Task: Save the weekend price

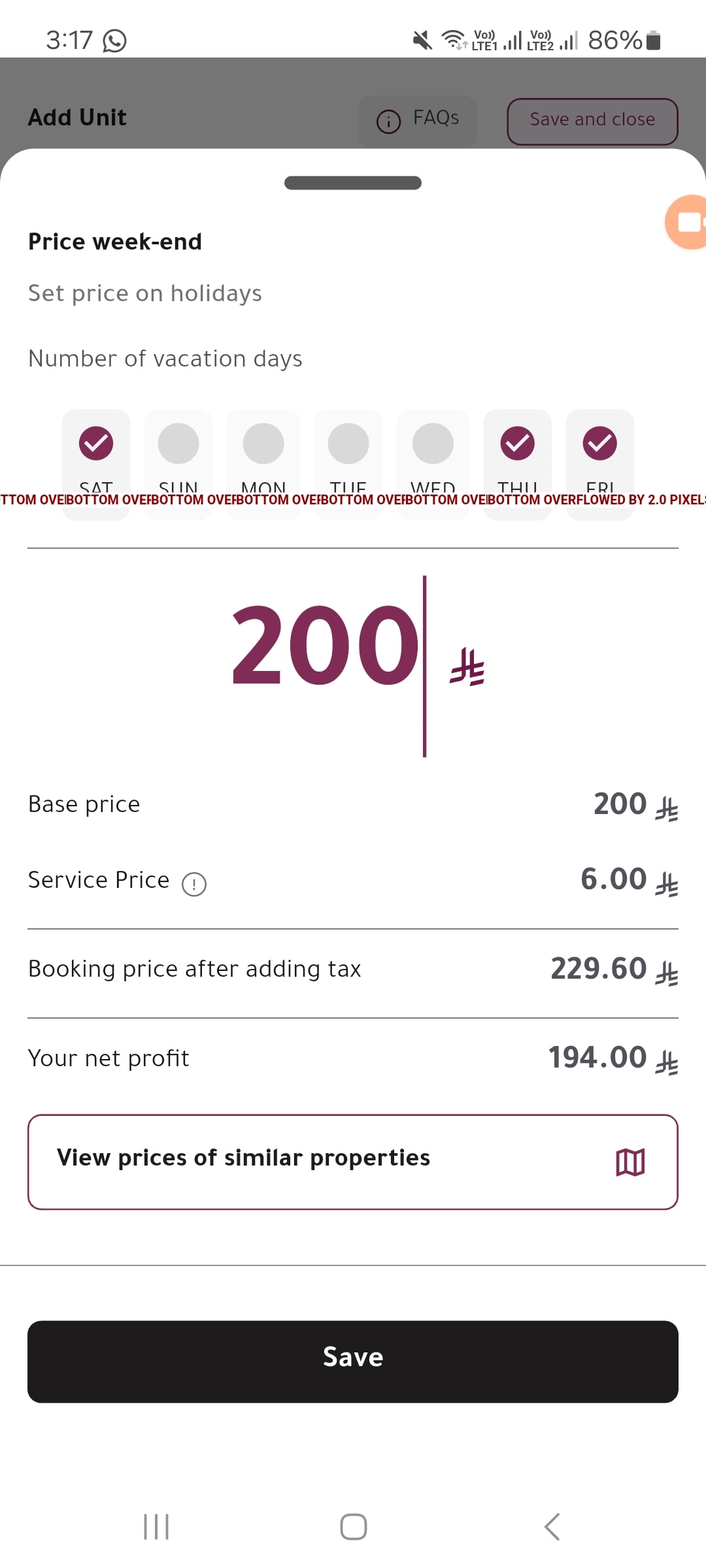Action: (353, 1362)
